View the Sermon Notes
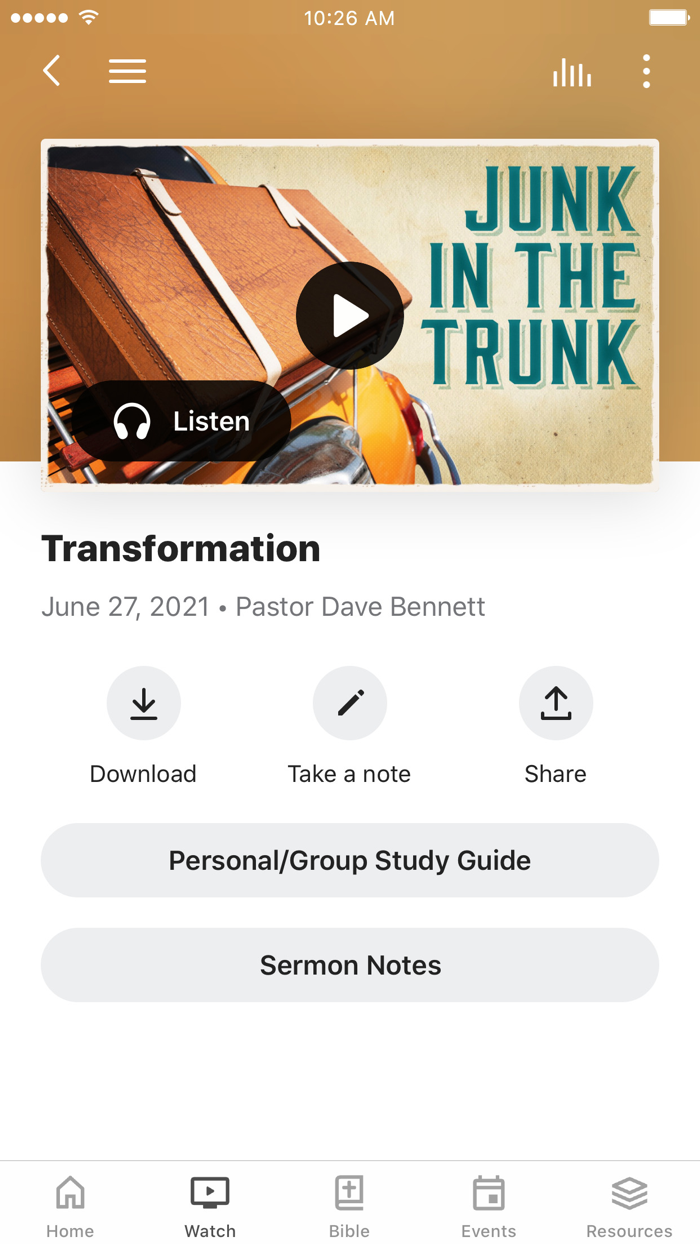The width and height of the screenshot is (700, 1244). [x=349, y=965]
